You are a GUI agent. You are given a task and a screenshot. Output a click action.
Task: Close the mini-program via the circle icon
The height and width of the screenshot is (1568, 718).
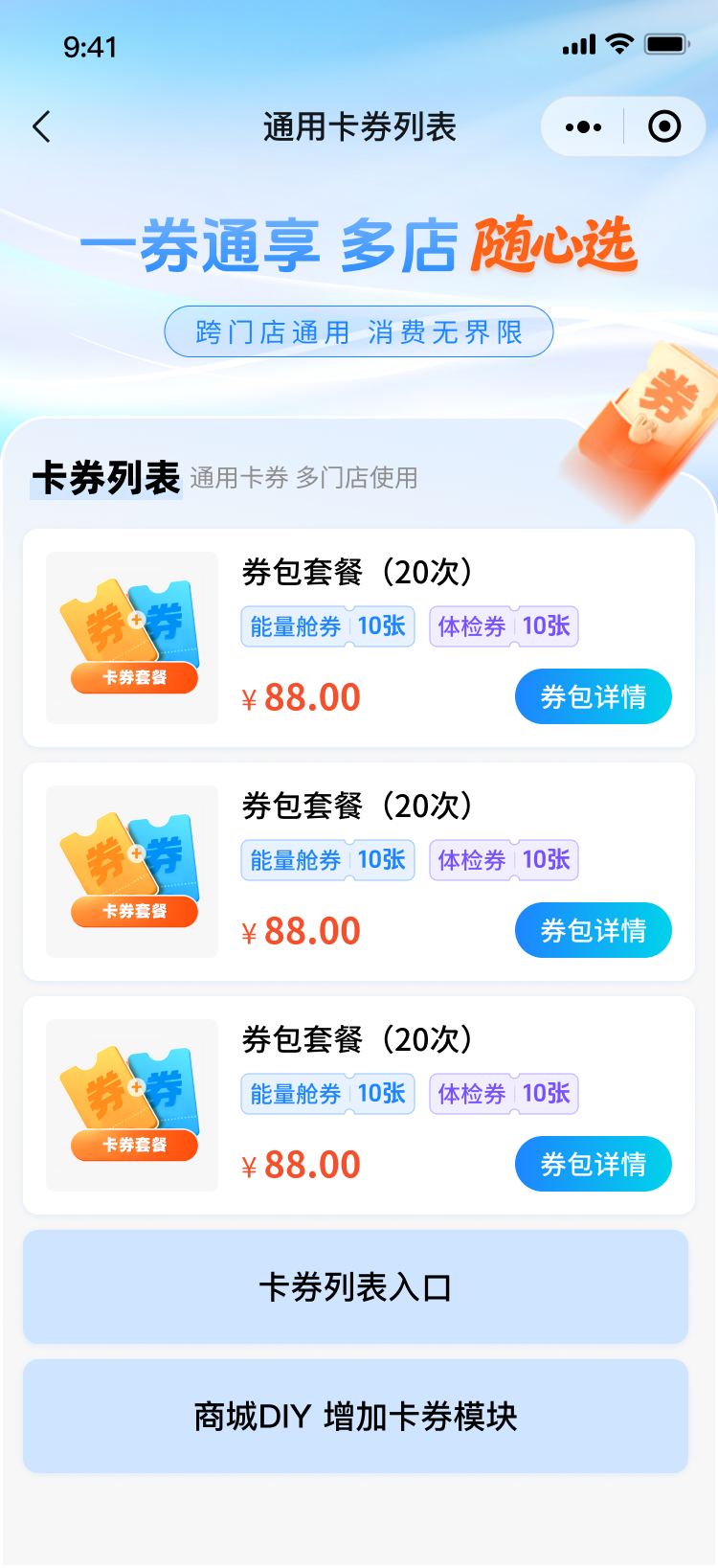point(664,126)
